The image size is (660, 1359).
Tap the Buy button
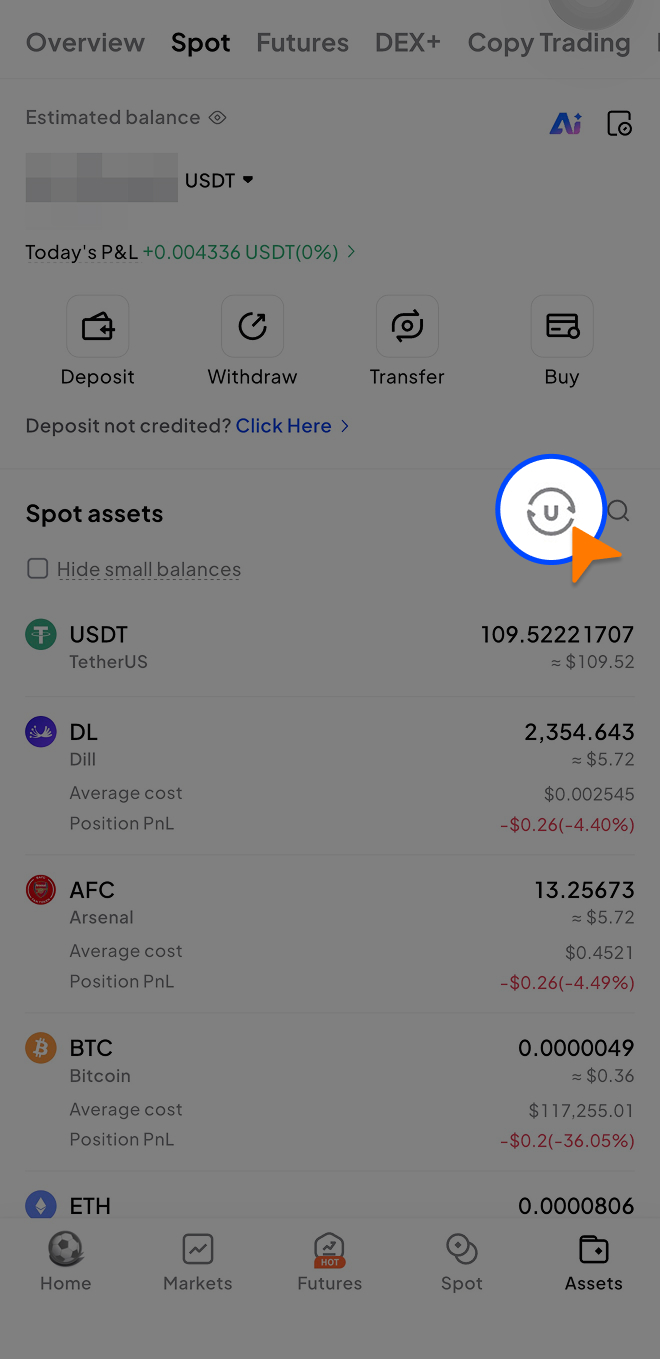(562, 342)
